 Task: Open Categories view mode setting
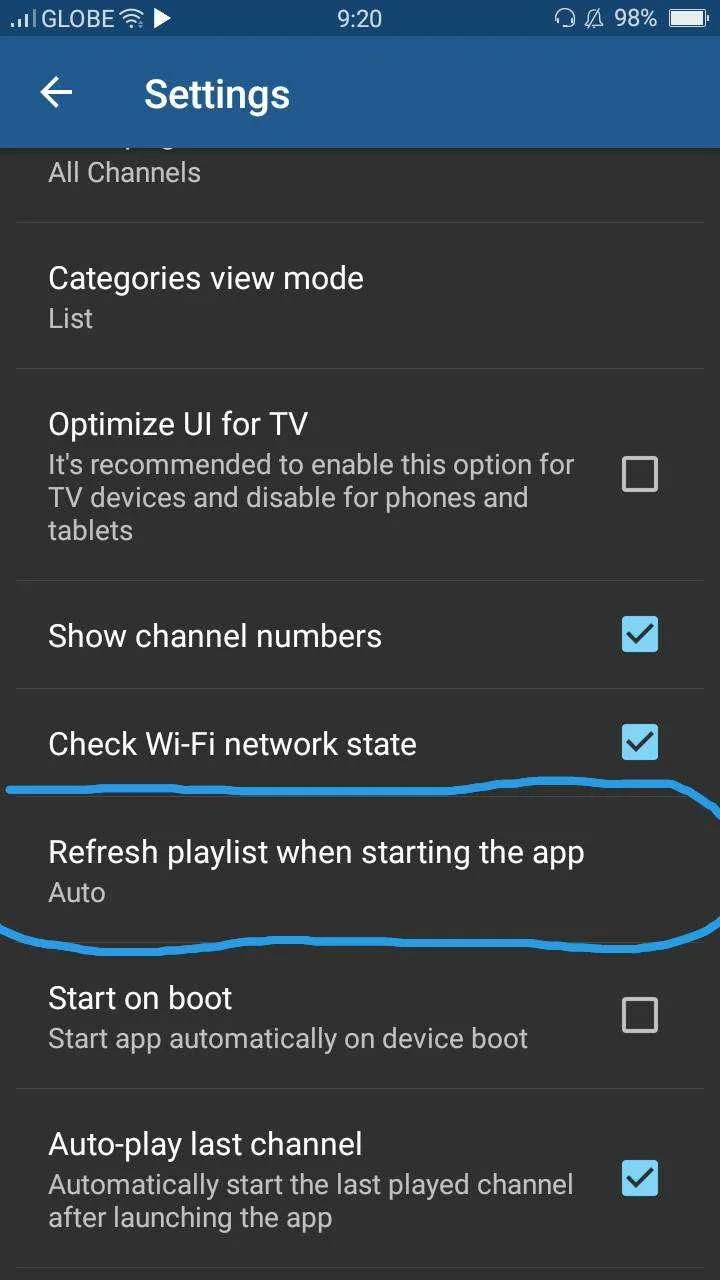click(360, 296)
